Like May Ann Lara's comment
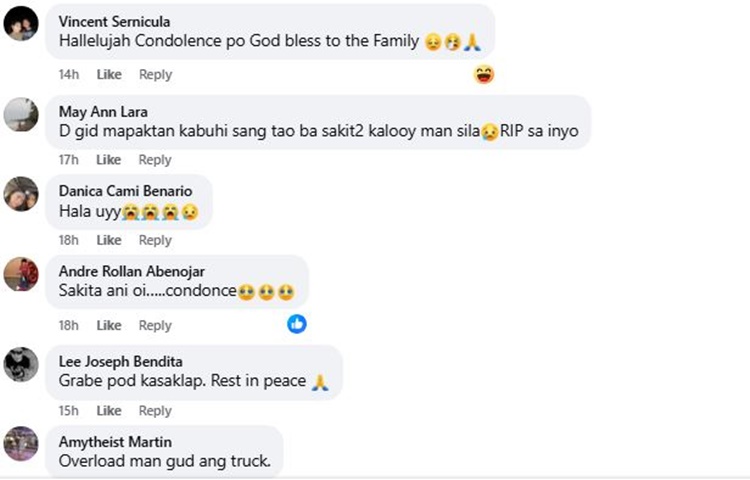The height and width of the screenshot is (480, 750). click(109, 160)
